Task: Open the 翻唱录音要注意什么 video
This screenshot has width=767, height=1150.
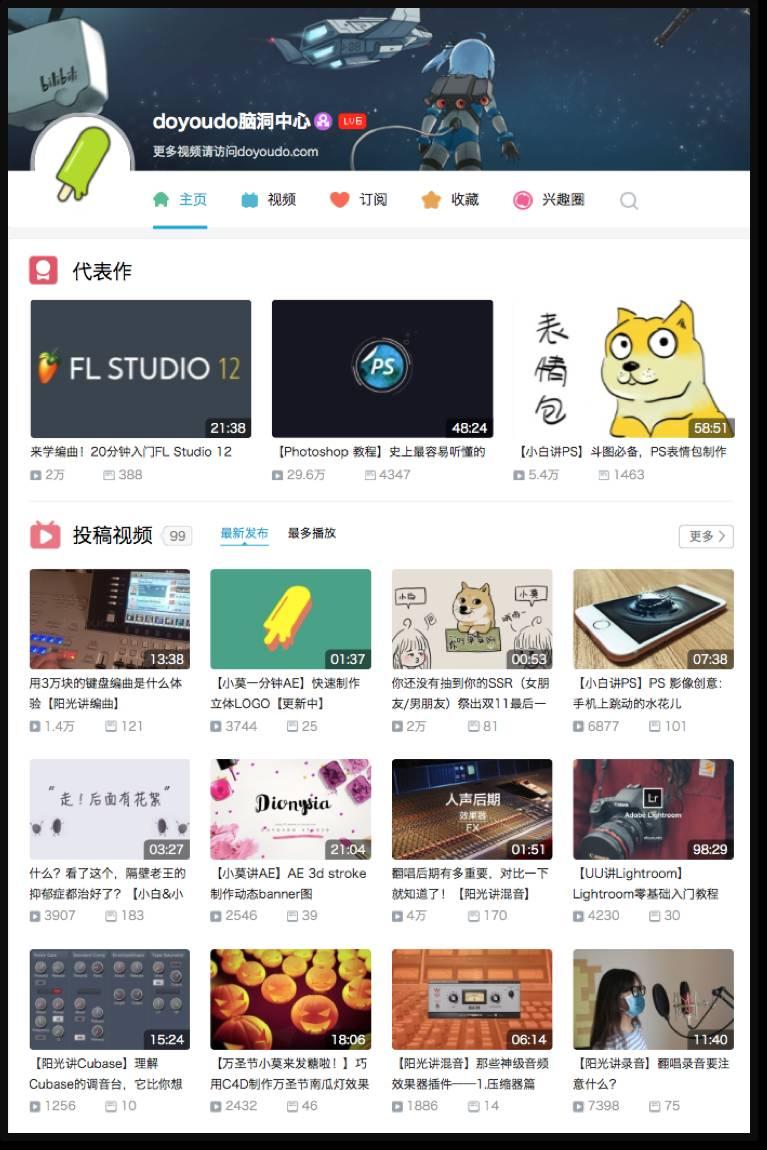Action: click(653, 999)
